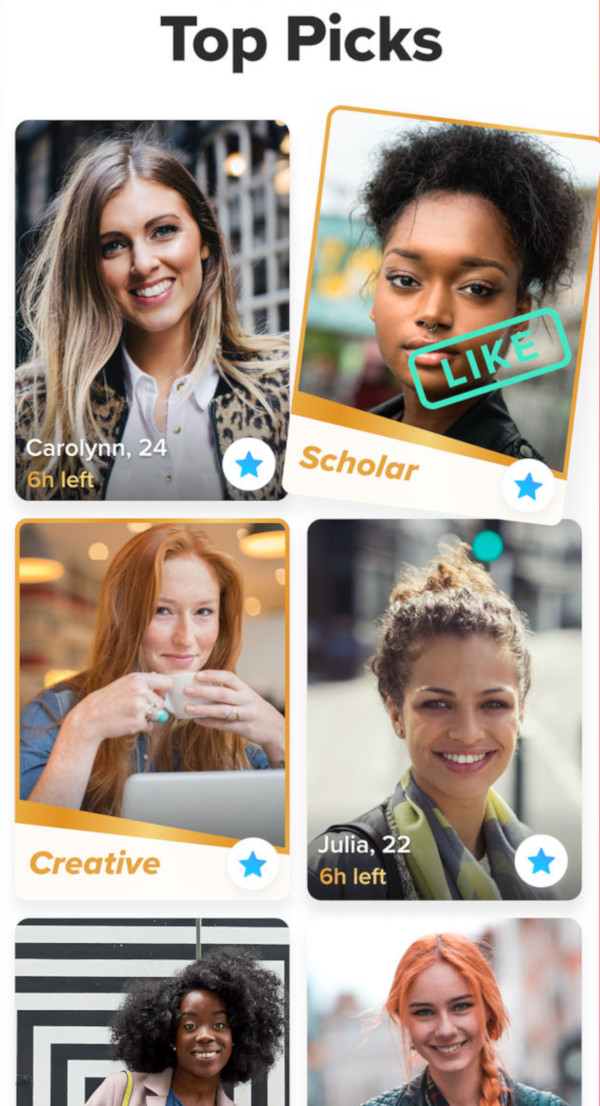Super Like Carolynn with the star button
600x1106 pixels.
[249, 465]
